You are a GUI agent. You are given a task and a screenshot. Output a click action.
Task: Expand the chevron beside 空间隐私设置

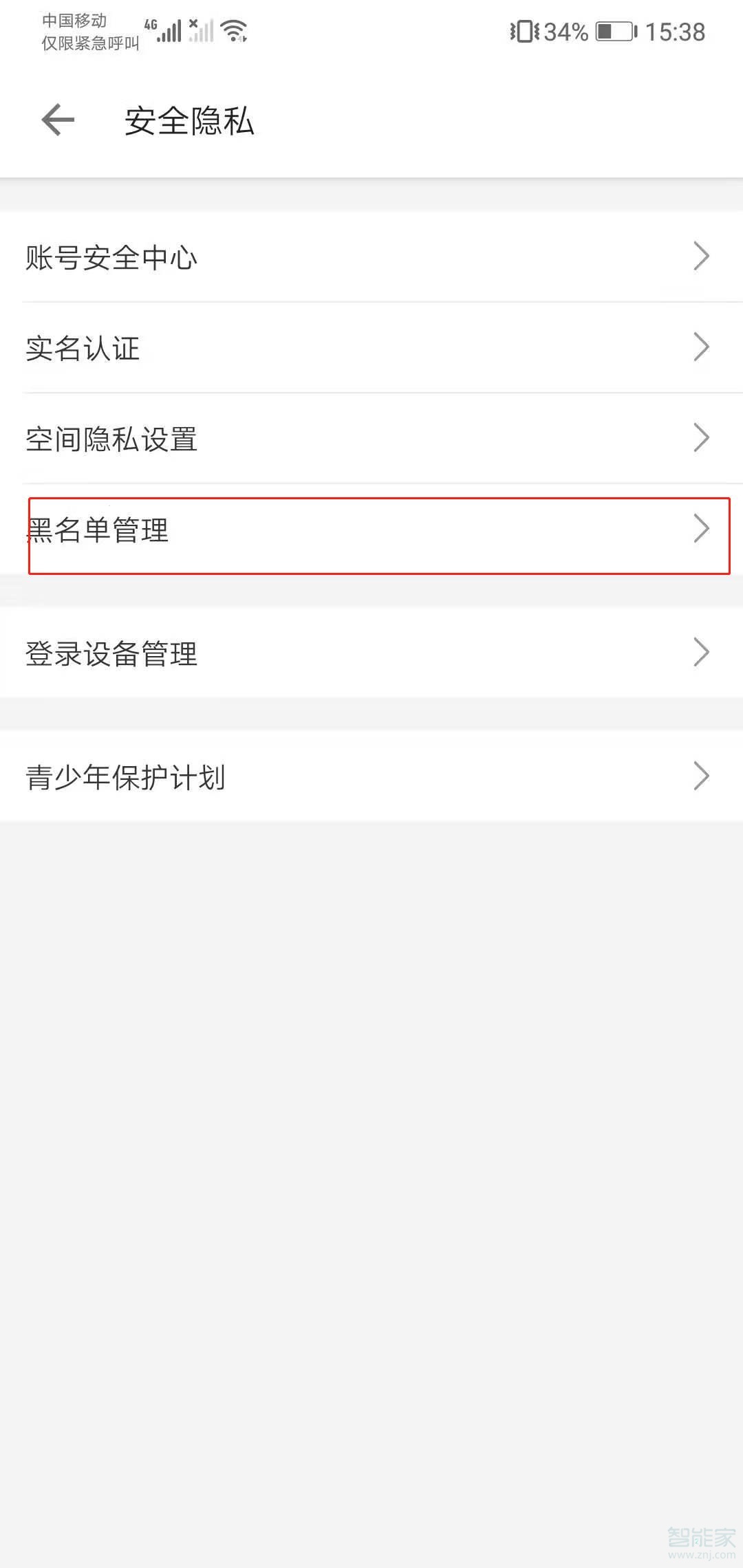703,437
